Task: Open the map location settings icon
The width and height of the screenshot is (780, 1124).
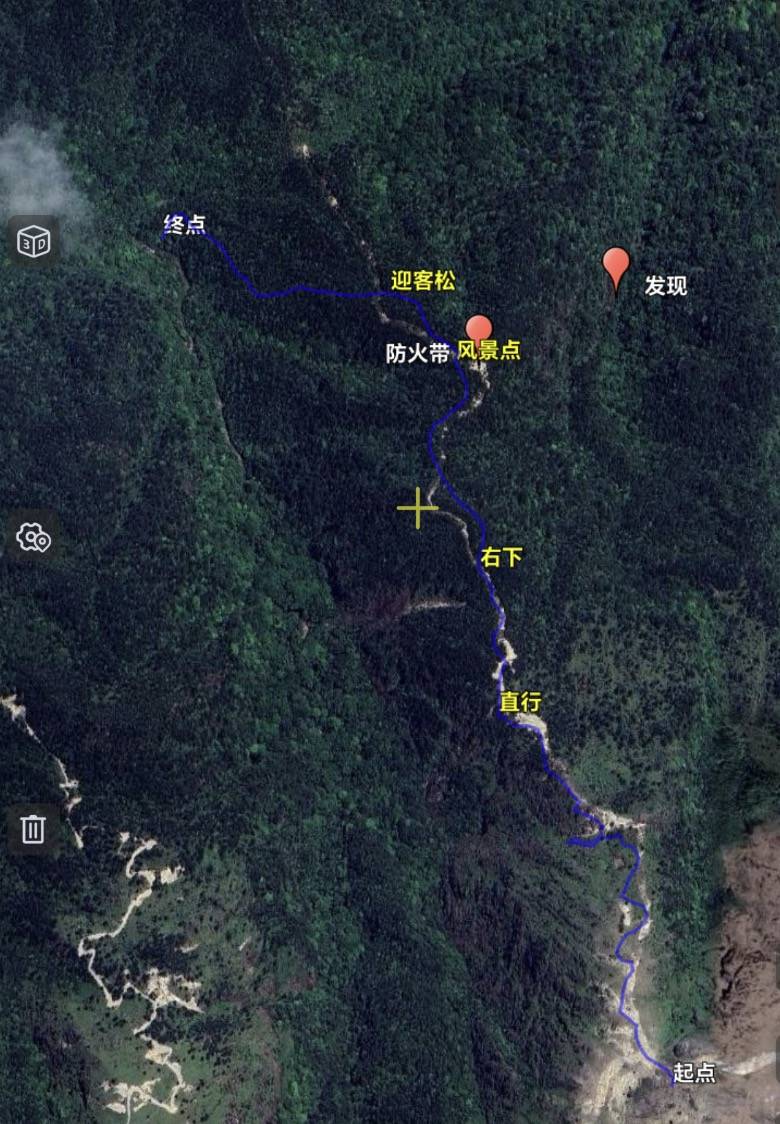Action: pyautogui.click(x=34, y=538)
